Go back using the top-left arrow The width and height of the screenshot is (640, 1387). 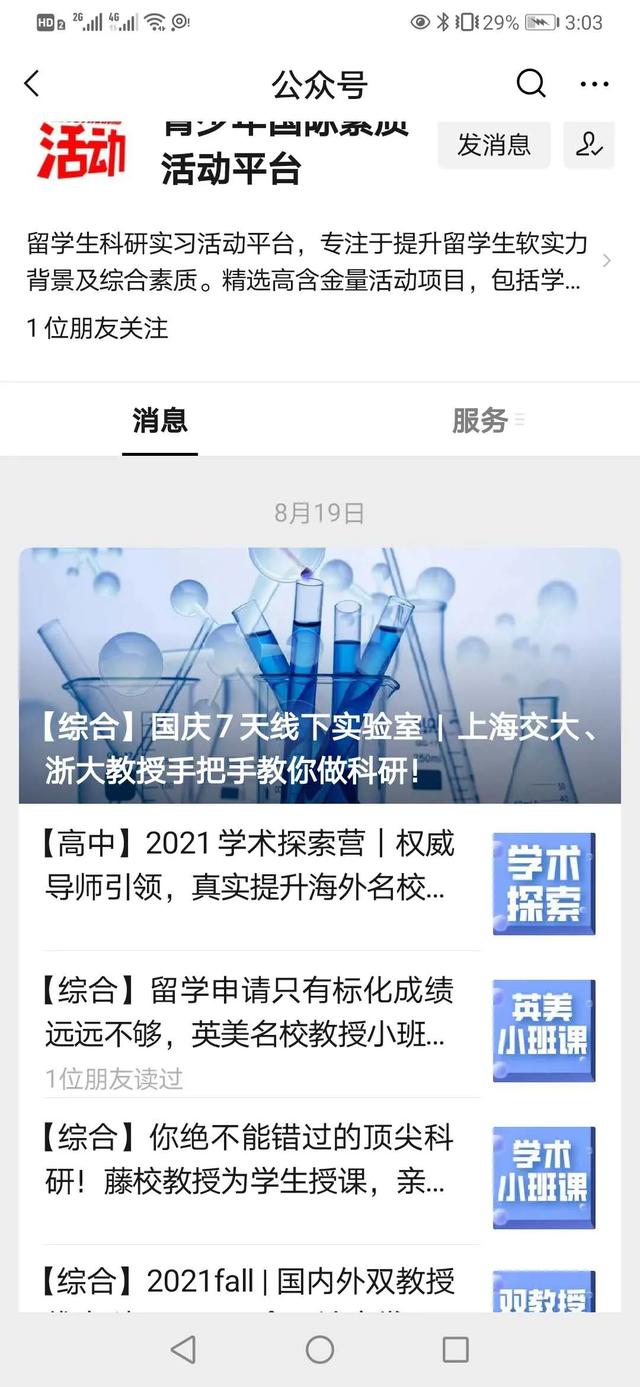32,84
